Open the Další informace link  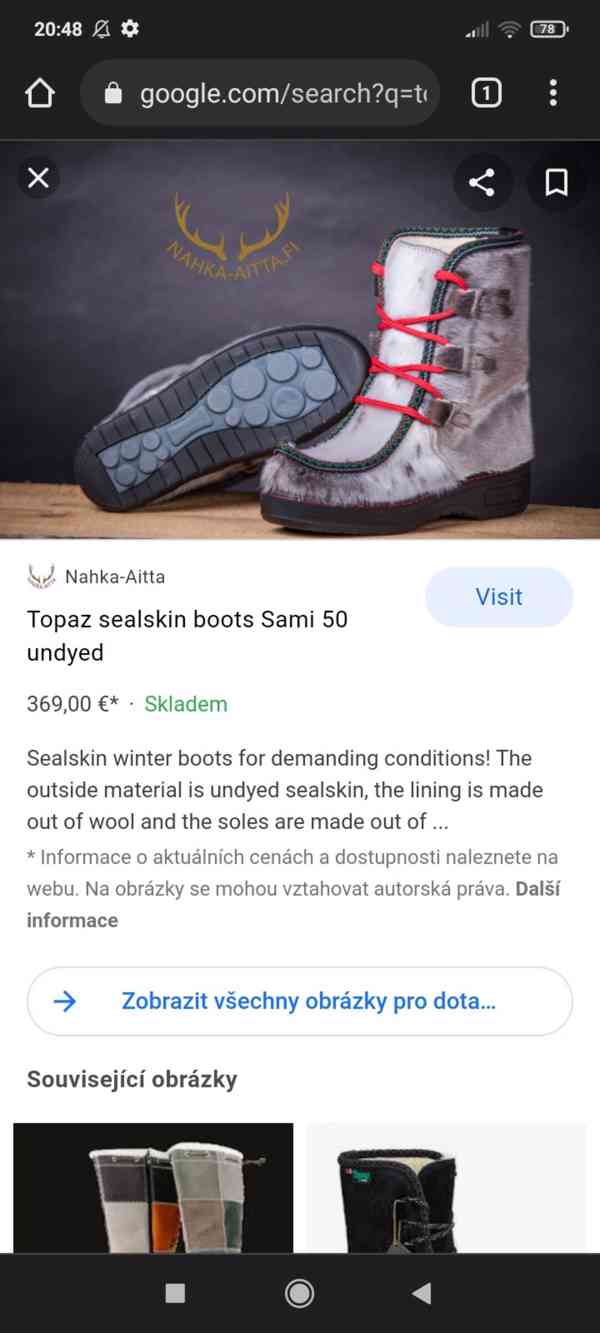[72, 920]
